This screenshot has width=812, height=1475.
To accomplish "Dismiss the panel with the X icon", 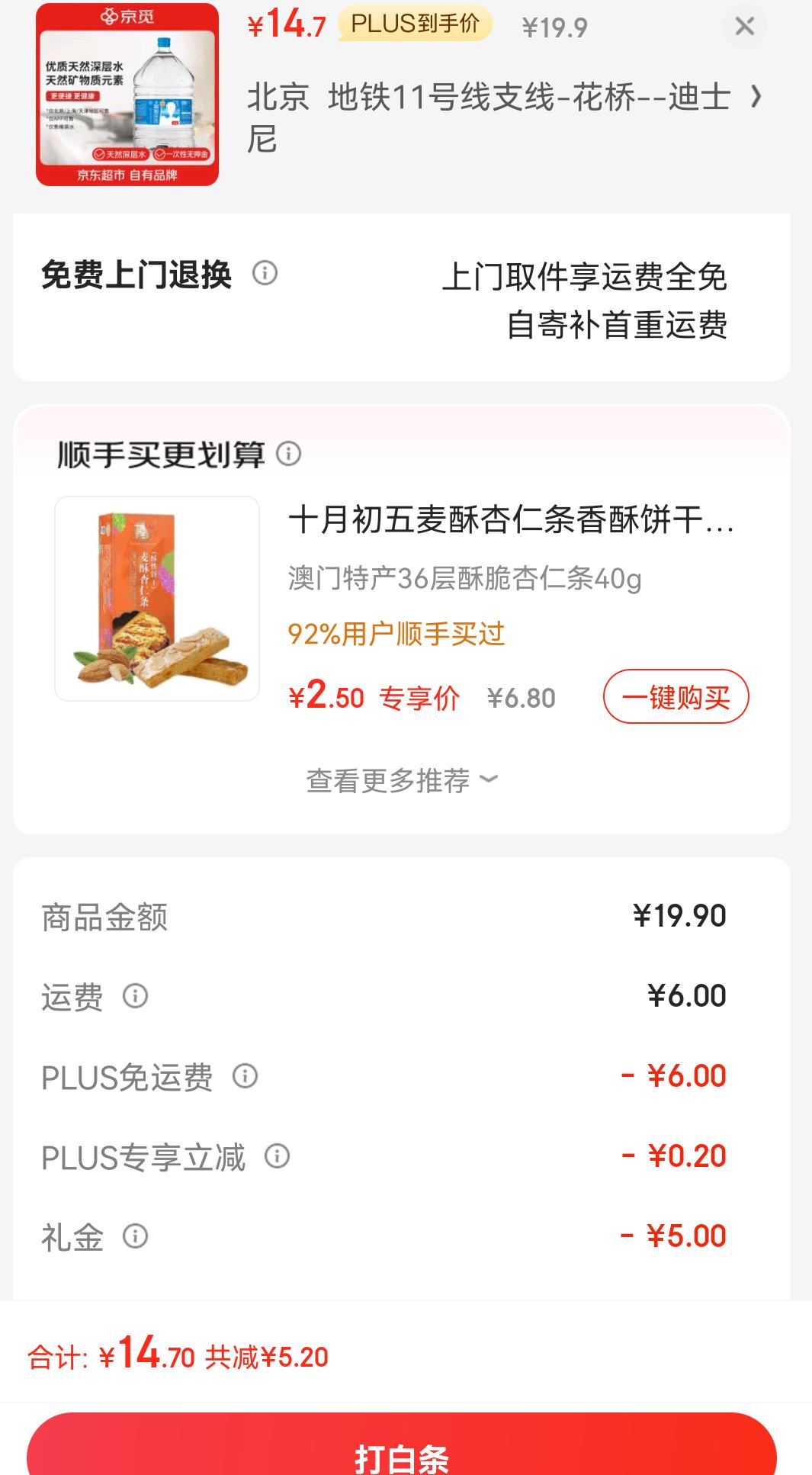I will click(744, 25).
